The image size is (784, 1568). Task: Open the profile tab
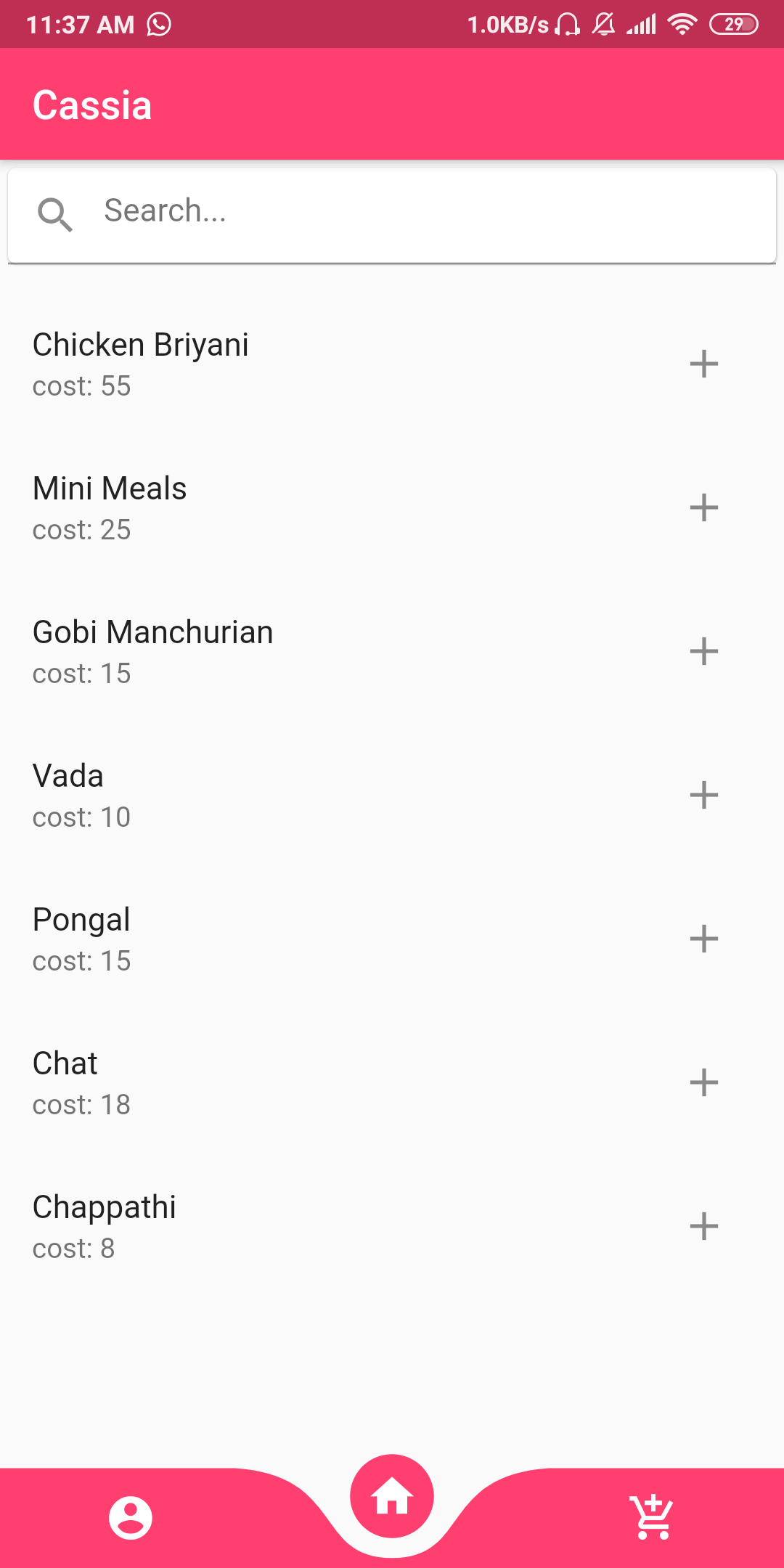point(131,1517)
